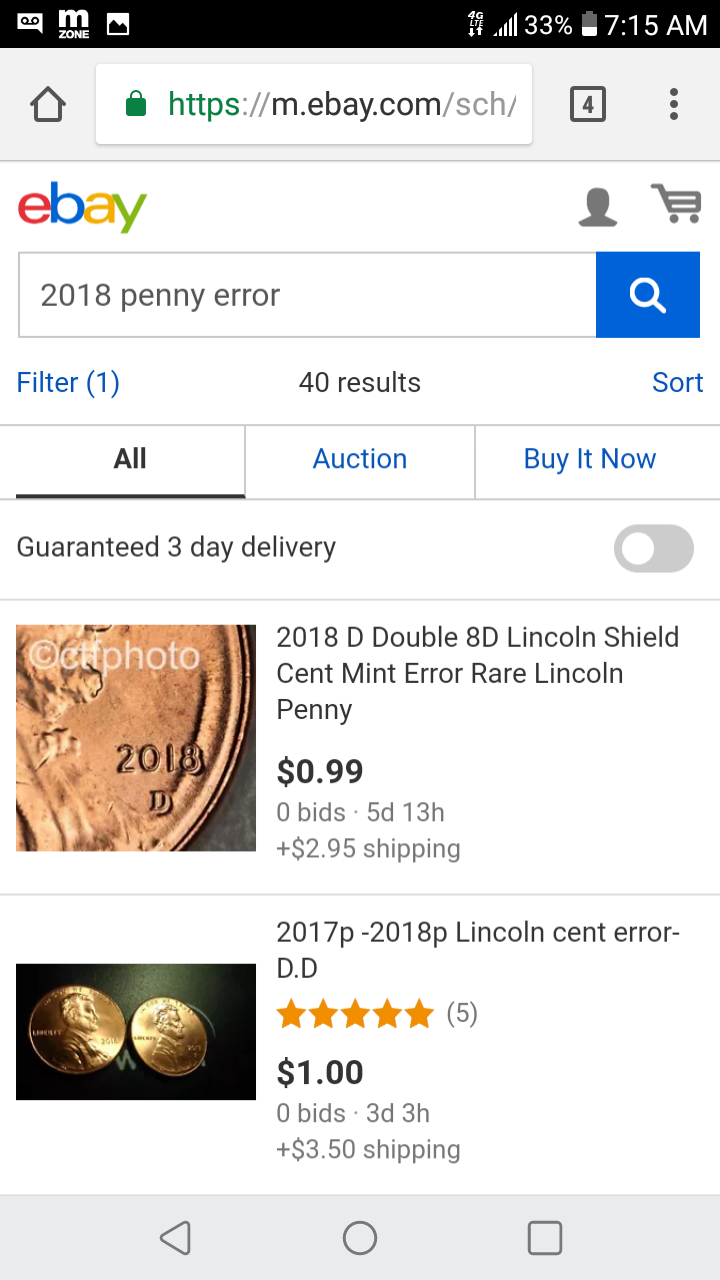Screen dimensions: 720x1280
Task: Open the 2018 D Double 8D Lincoln listing
Action: click(x=477, y=673)
